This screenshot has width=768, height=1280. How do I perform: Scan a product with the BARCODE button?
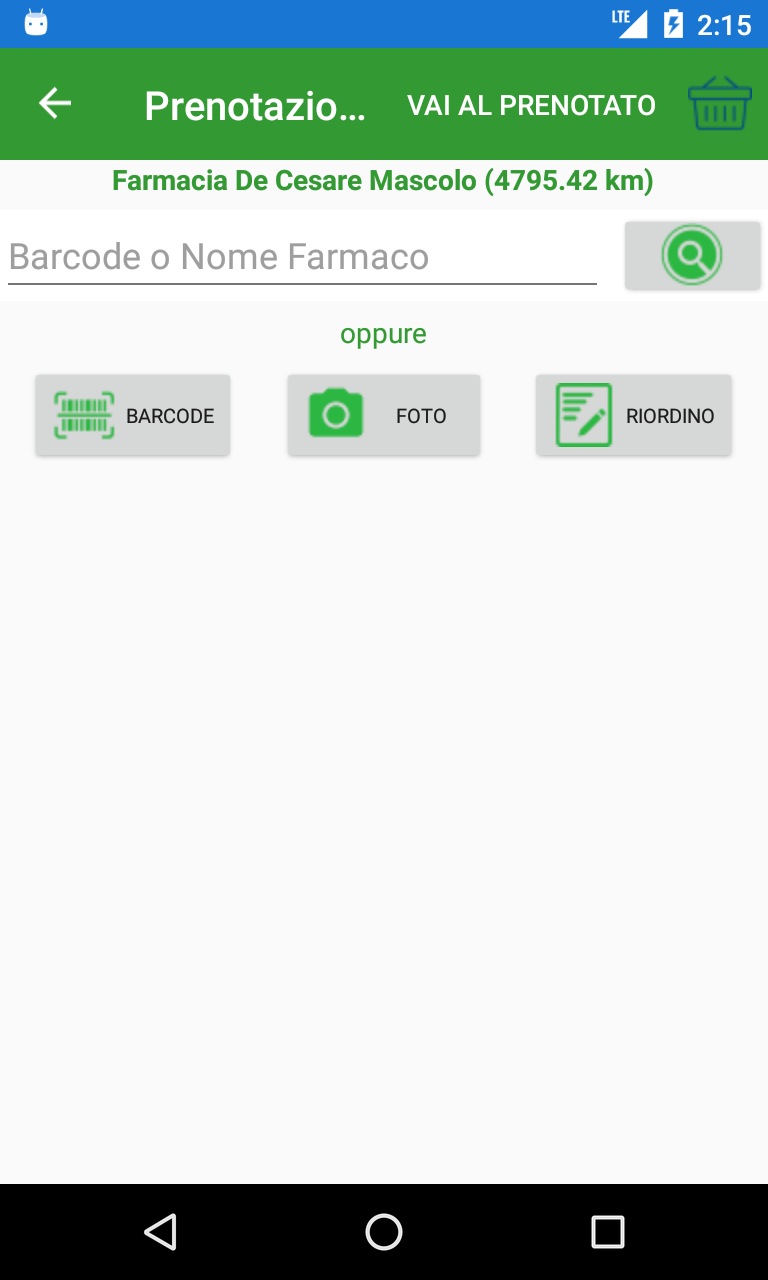[x=133, y=415]
